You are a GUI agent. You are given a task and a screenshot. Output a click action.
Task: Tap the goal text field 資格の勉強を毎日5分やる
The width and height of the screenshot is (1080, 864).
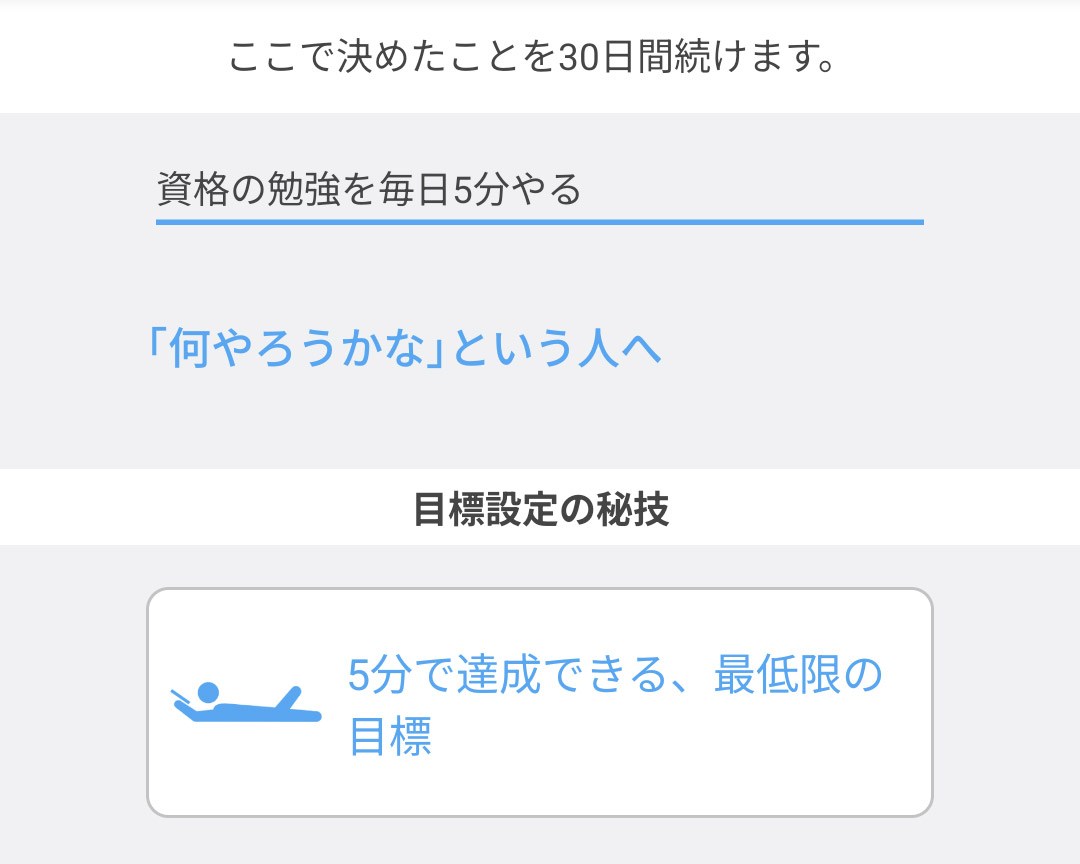(538, 190)
